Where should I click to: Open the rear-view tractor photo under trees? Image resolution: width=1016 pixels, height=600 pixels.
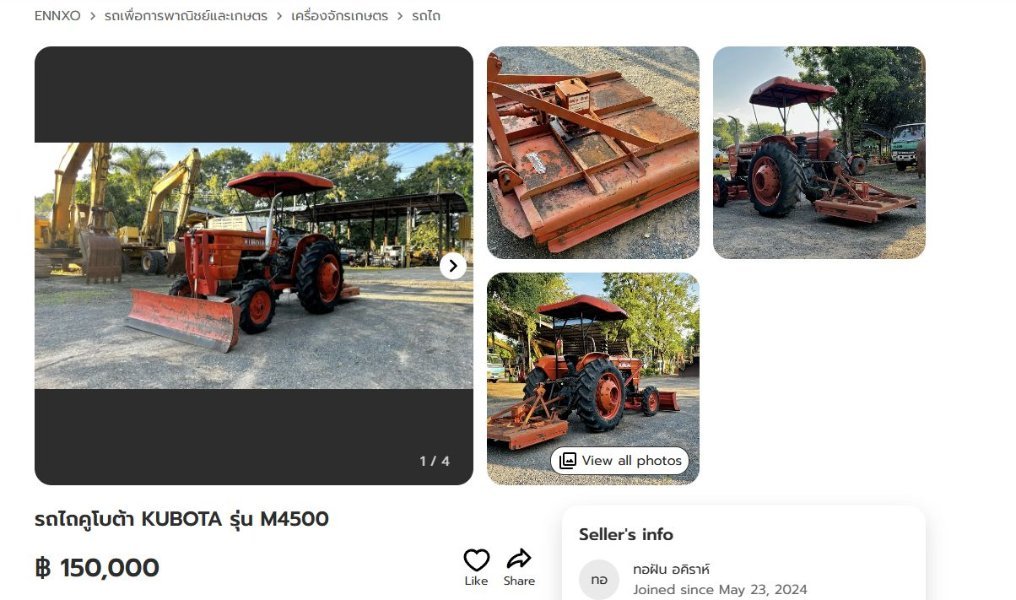coord(818,152)
